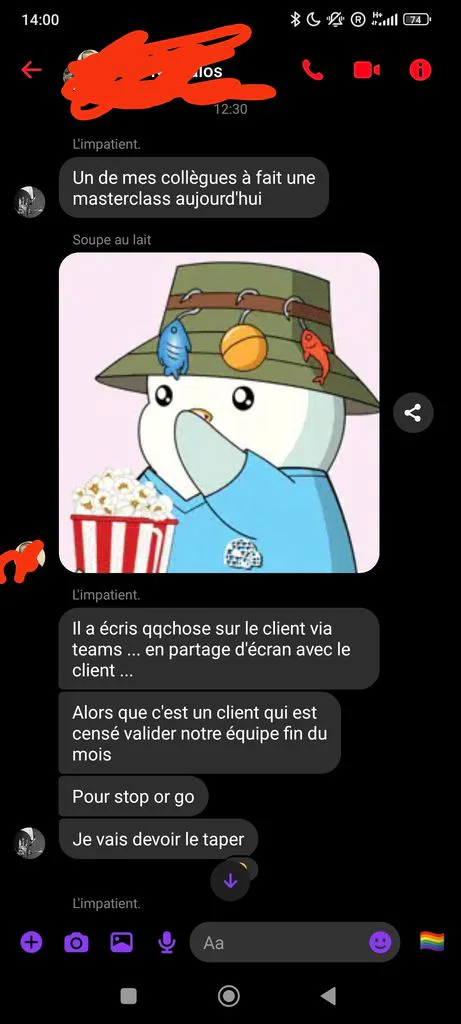Record a voice message with the microphone
The height and width of the screenshot is (1024, 461).
point(167,942)
